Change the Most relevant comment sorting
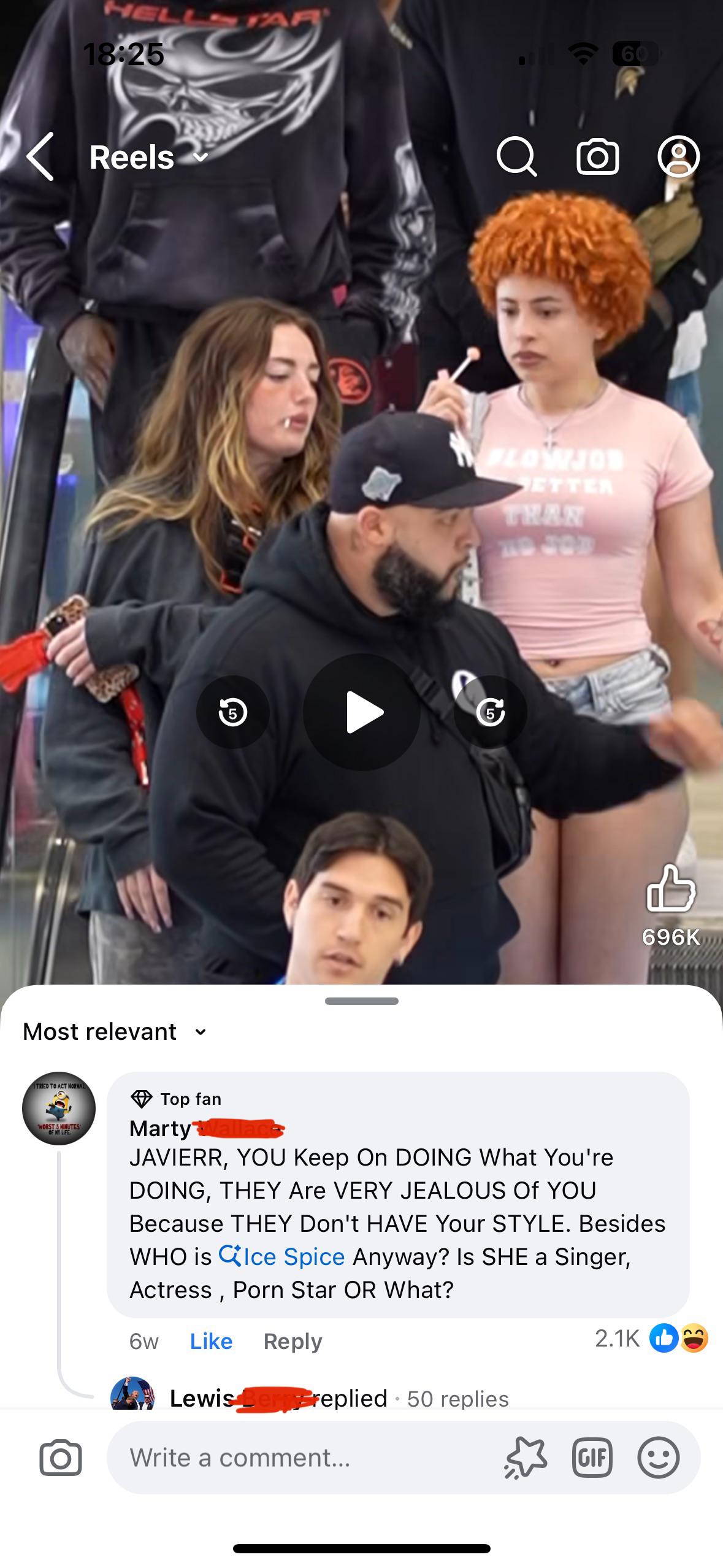 pos(115,1032)
